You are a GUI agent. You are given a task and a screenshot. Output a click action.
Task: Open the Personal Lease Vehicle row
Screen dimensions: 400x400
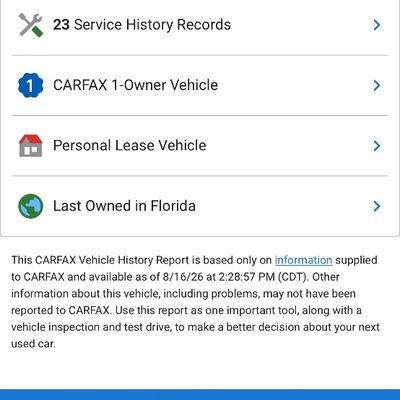[200, 146]
